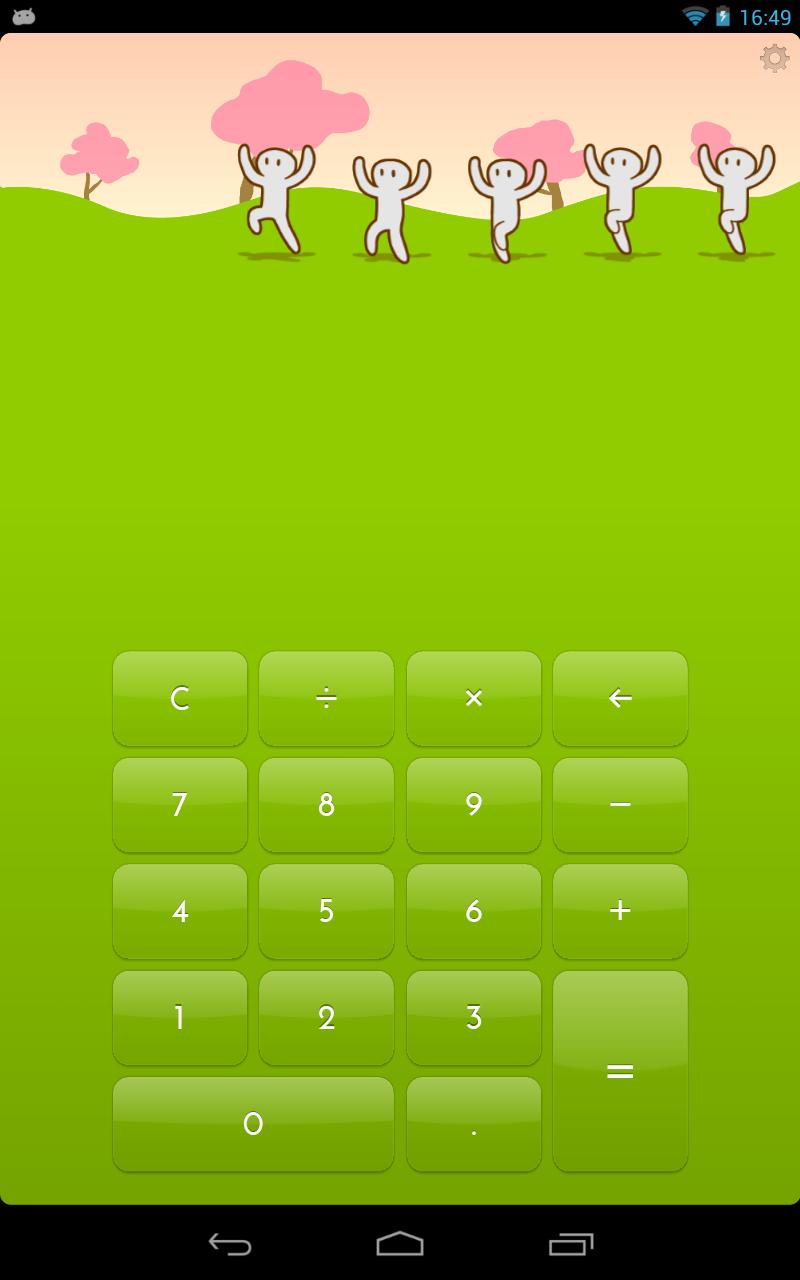Enter the digit 9

click(474, 805)
